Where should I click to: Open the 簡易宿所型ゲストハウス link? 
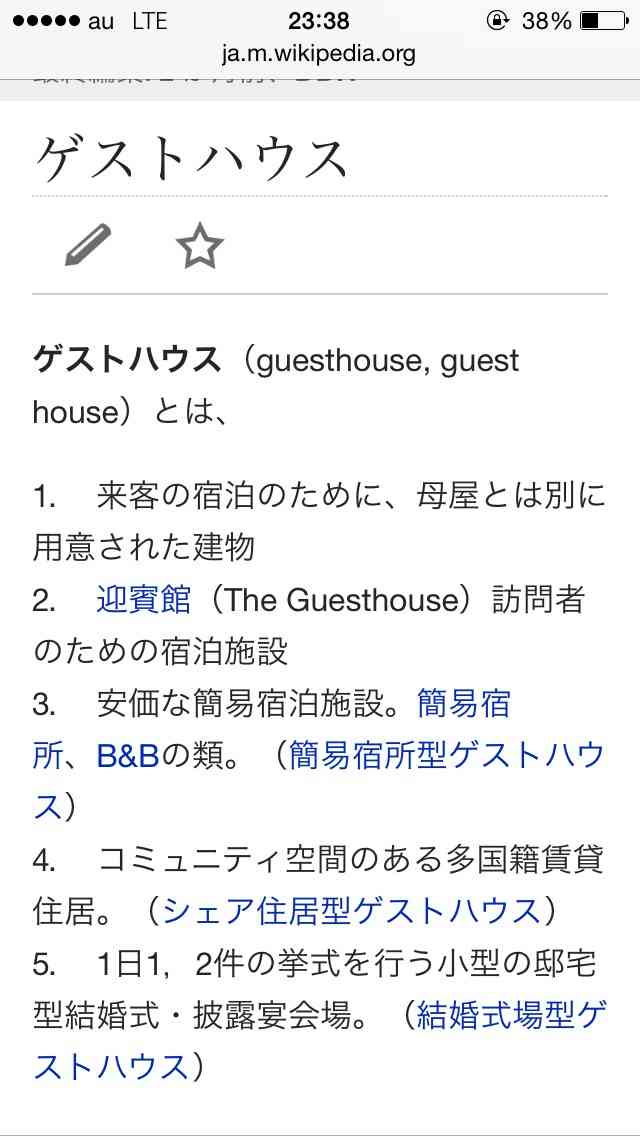446,757
